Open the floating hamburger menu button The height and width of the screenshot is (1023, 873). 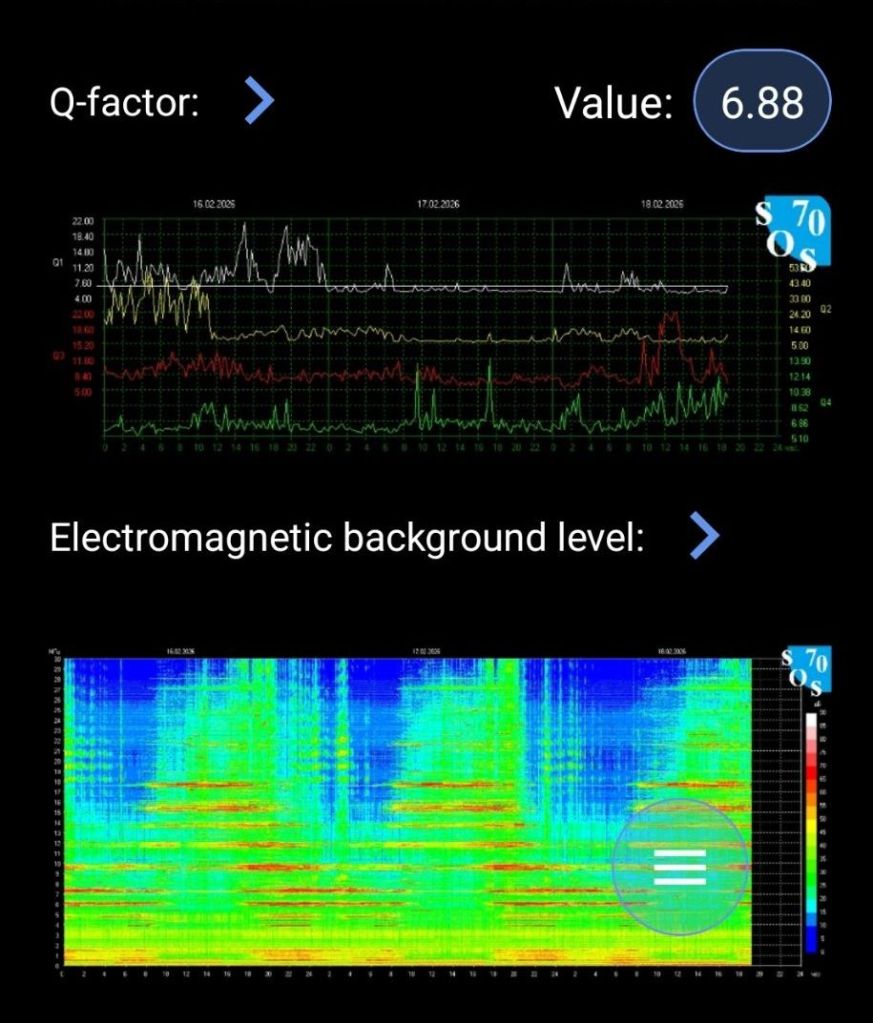click(680, 867)
